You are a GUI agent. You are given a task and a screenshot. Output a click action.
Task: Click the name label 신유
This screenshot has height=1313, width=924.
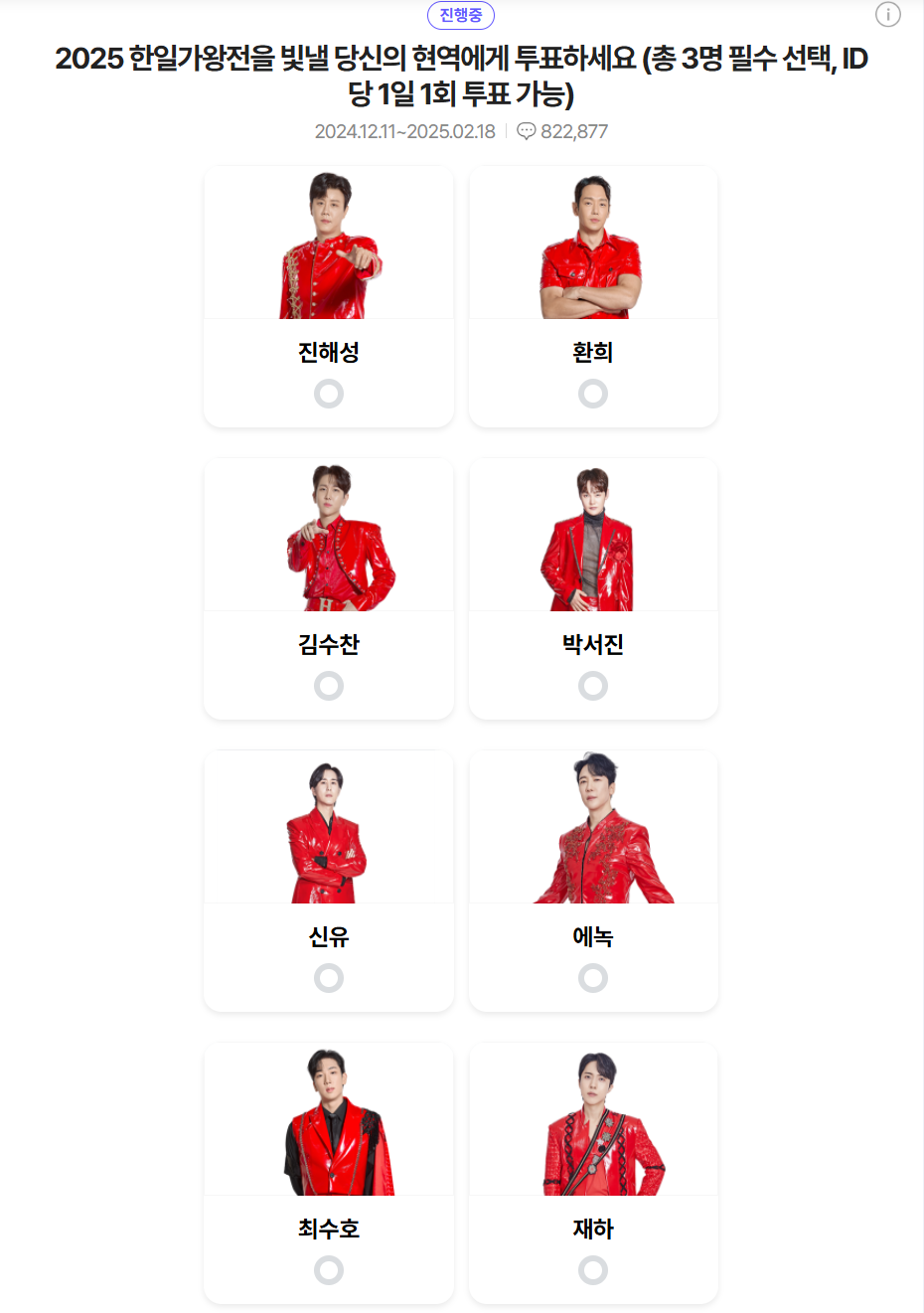[x=329, y=938]
